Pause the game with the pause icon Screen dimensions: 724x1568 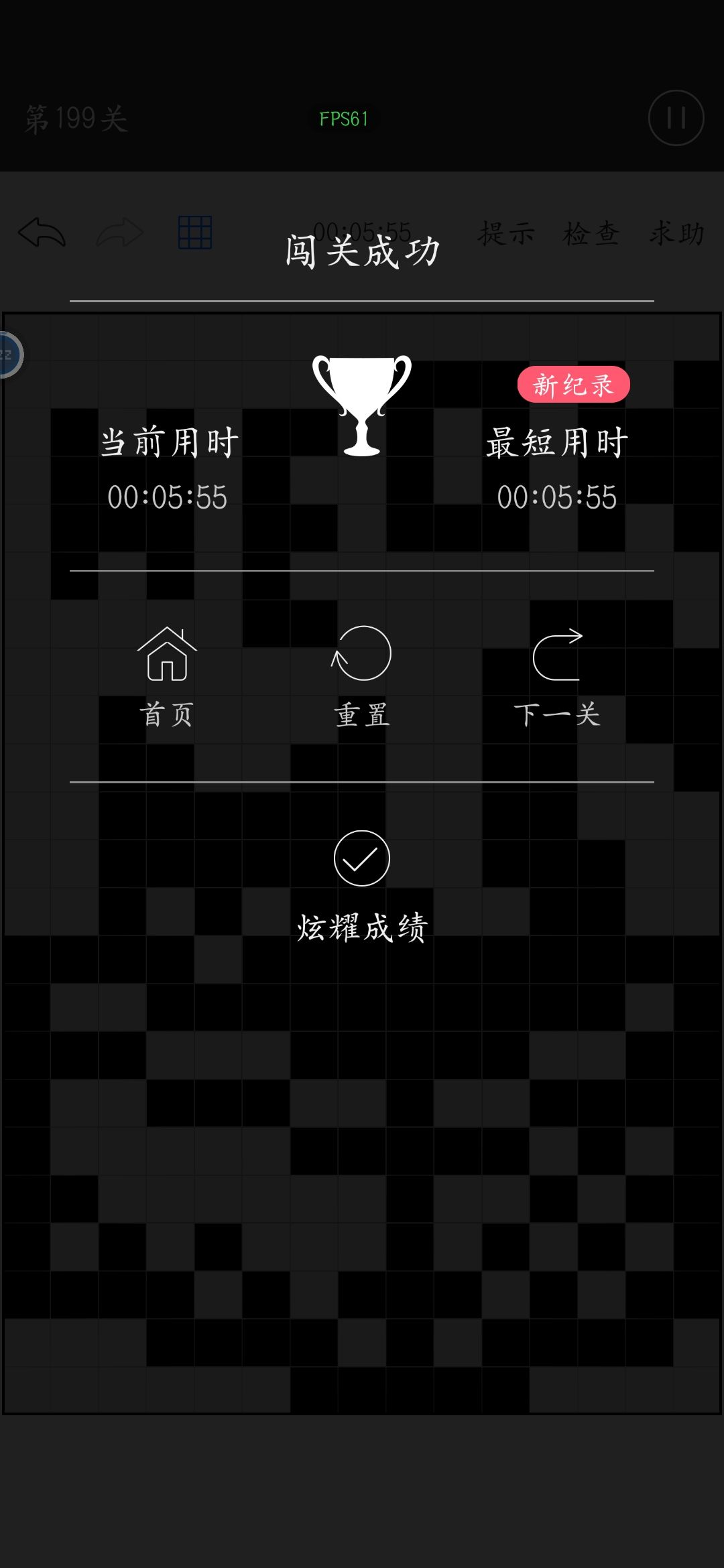tap(676, 119)
